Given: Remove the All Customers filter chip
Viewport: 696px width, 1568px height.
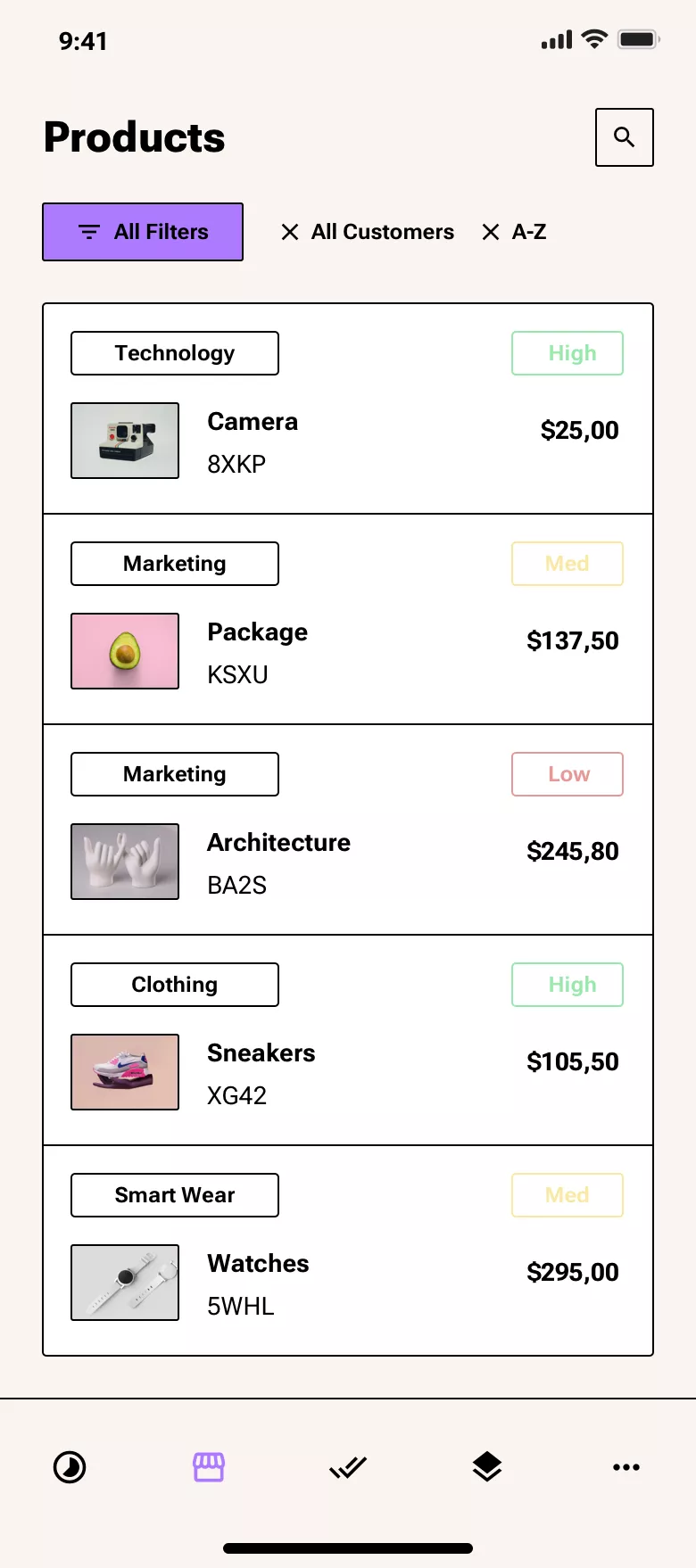Looking at the screenshot, I should tap(289, 231).
